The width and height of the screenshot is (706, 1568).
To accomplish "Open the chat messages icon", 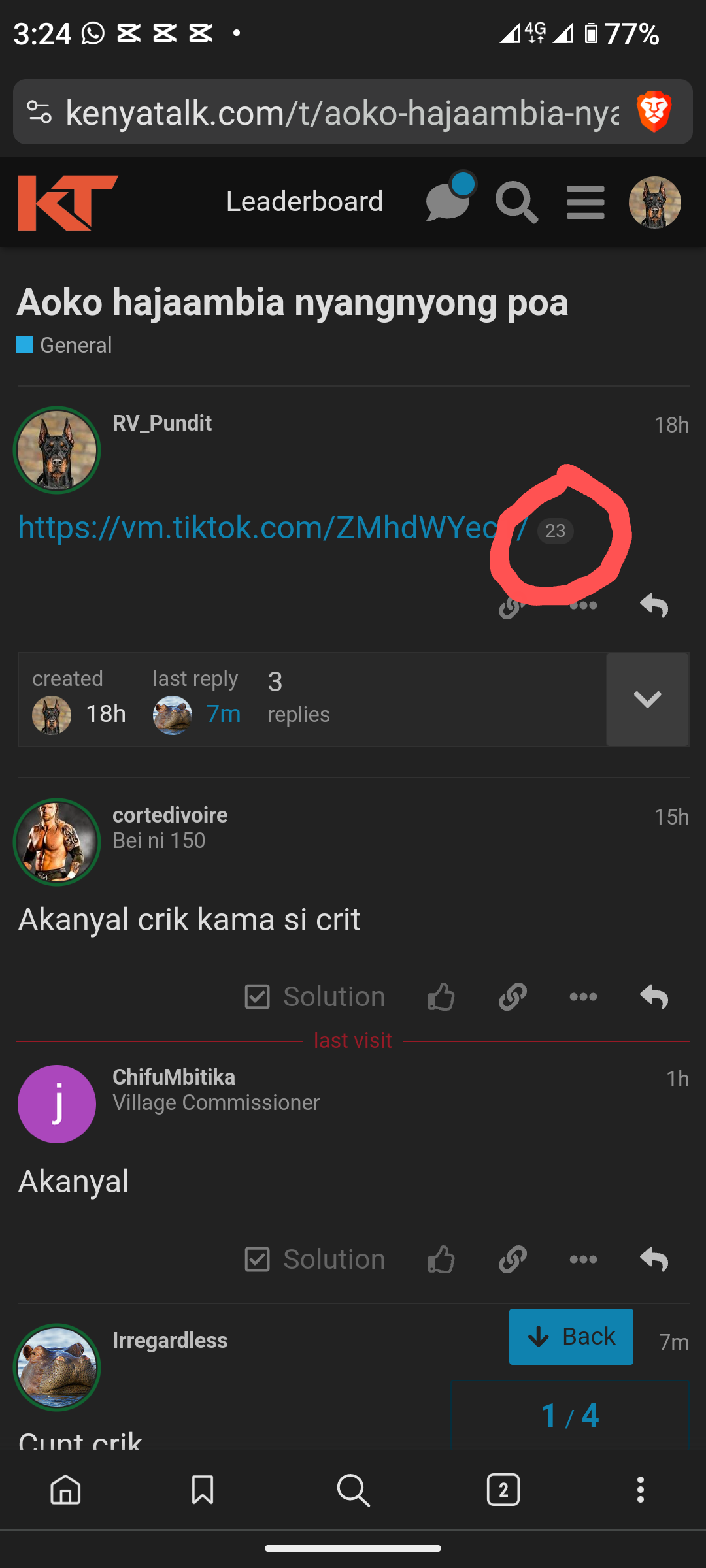I will 448,202.
